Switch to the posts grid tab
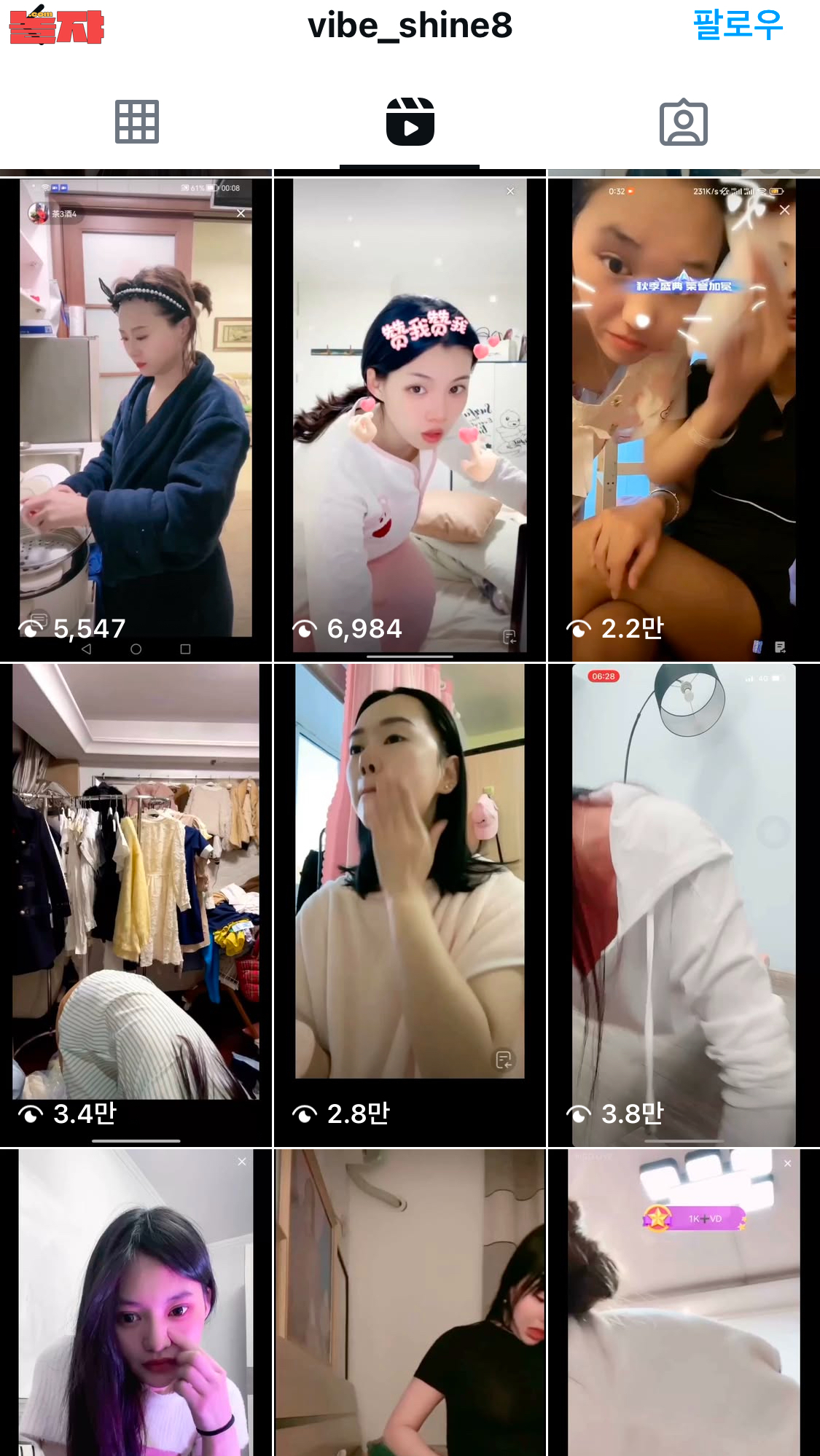The width and height of the screenshot is (820, 1456). coord(136,122)
